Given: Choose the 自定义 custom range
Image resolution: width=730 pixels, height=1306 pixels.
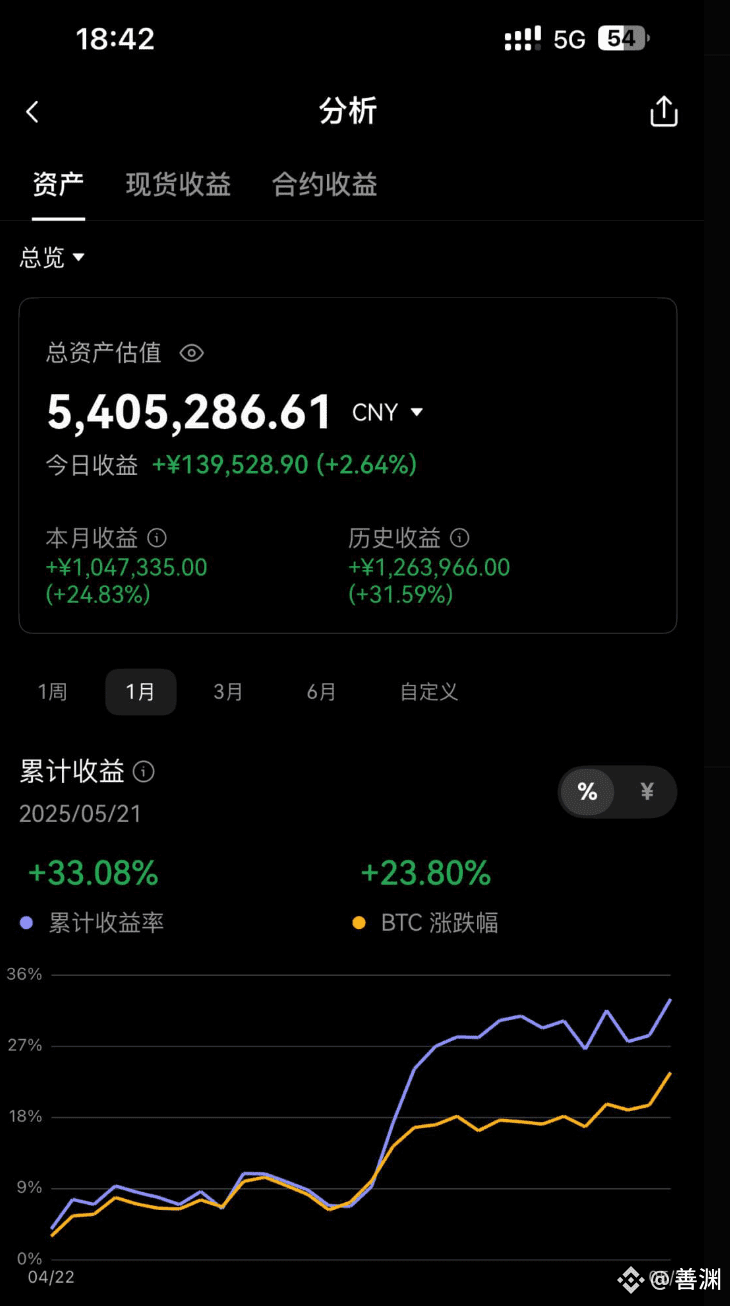Looking at the screenshot, I should (x=429, y=692).
